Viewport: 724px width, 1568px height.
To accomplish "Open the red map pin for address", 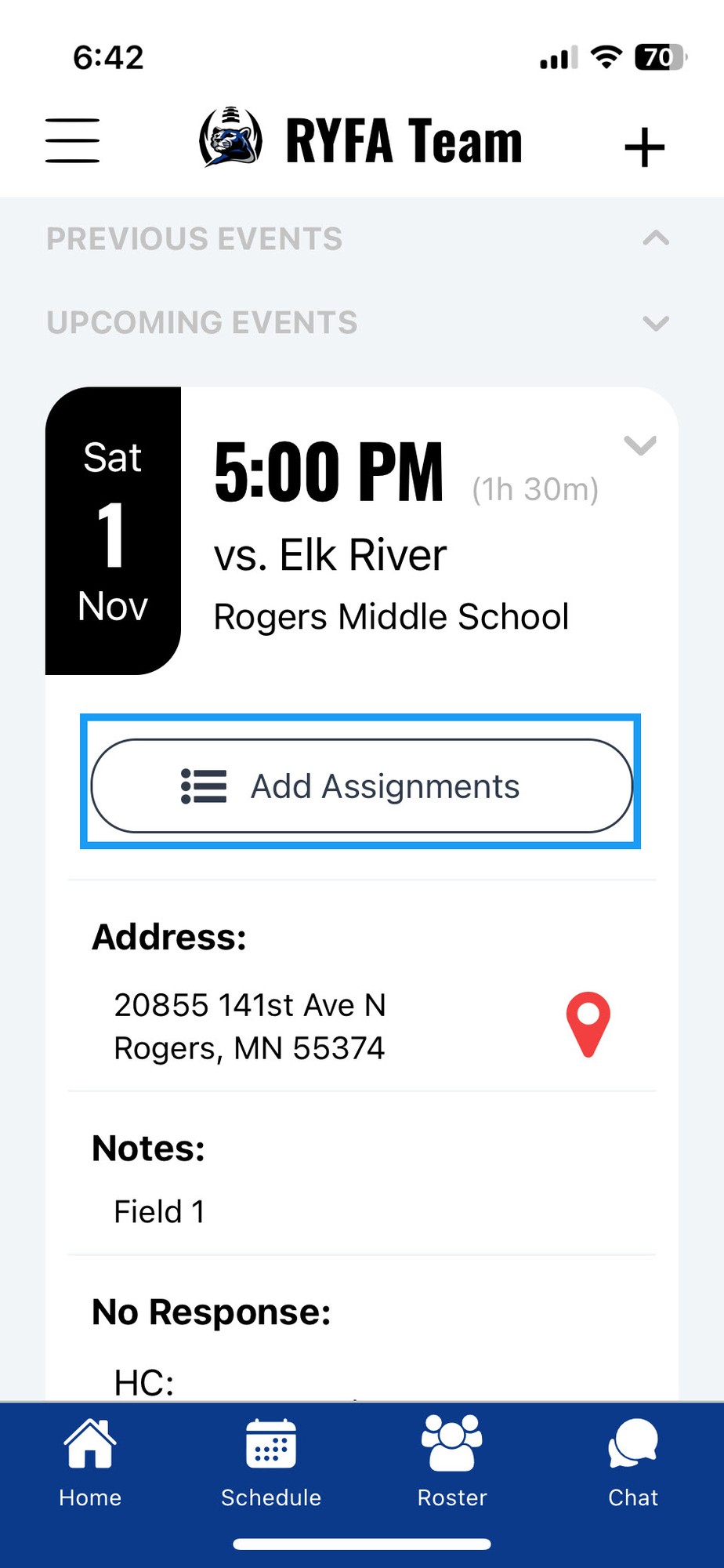I will click(x=588, y=1025).
